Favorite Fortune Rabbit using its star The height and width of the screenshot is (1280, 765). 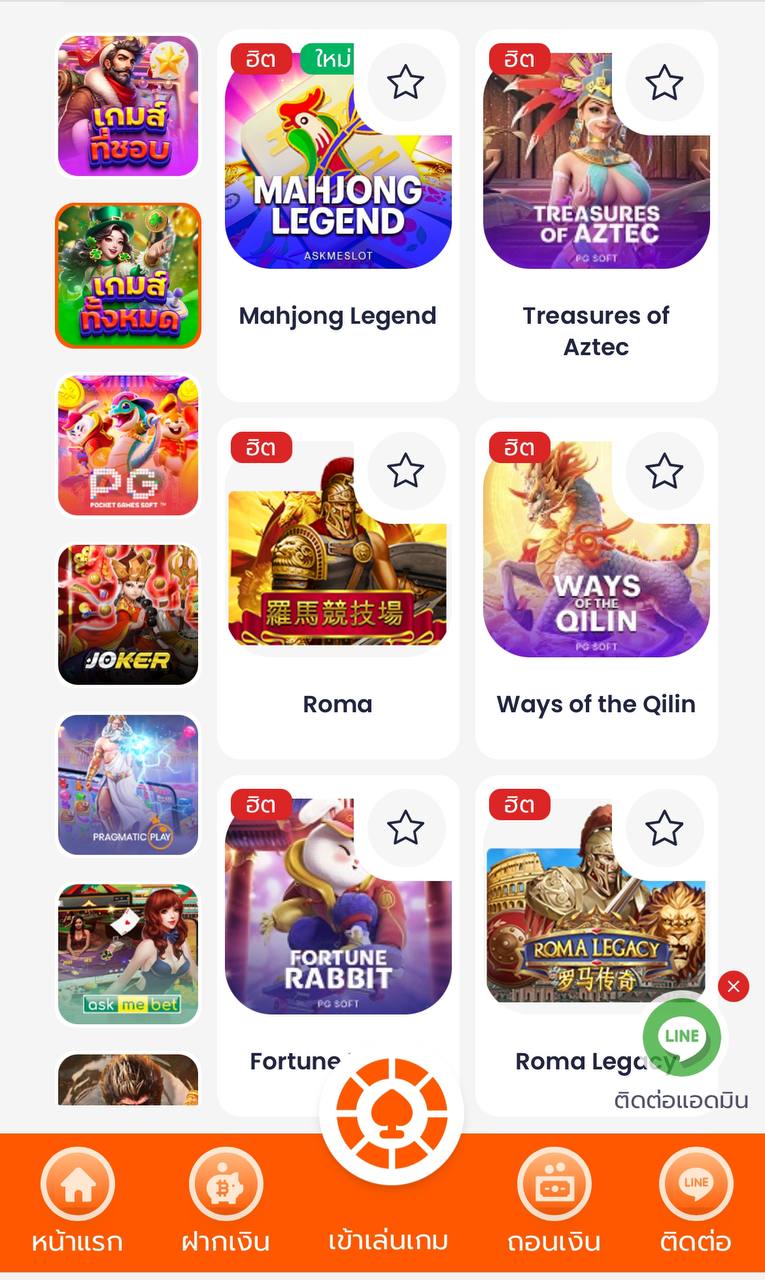point(405,827)
